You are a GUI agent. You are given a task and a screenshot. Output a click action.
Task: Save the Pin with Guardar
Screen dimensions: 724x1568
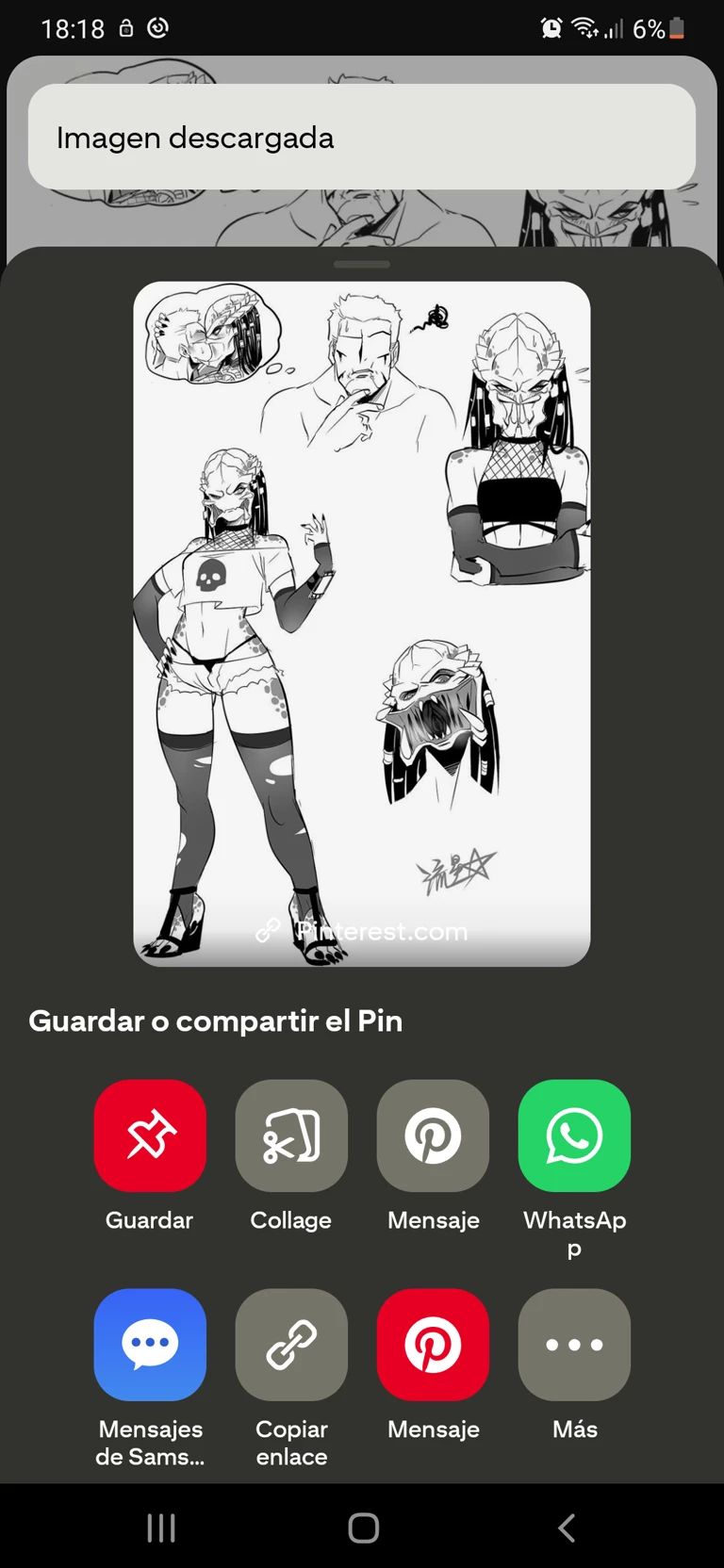(150, 1135)
